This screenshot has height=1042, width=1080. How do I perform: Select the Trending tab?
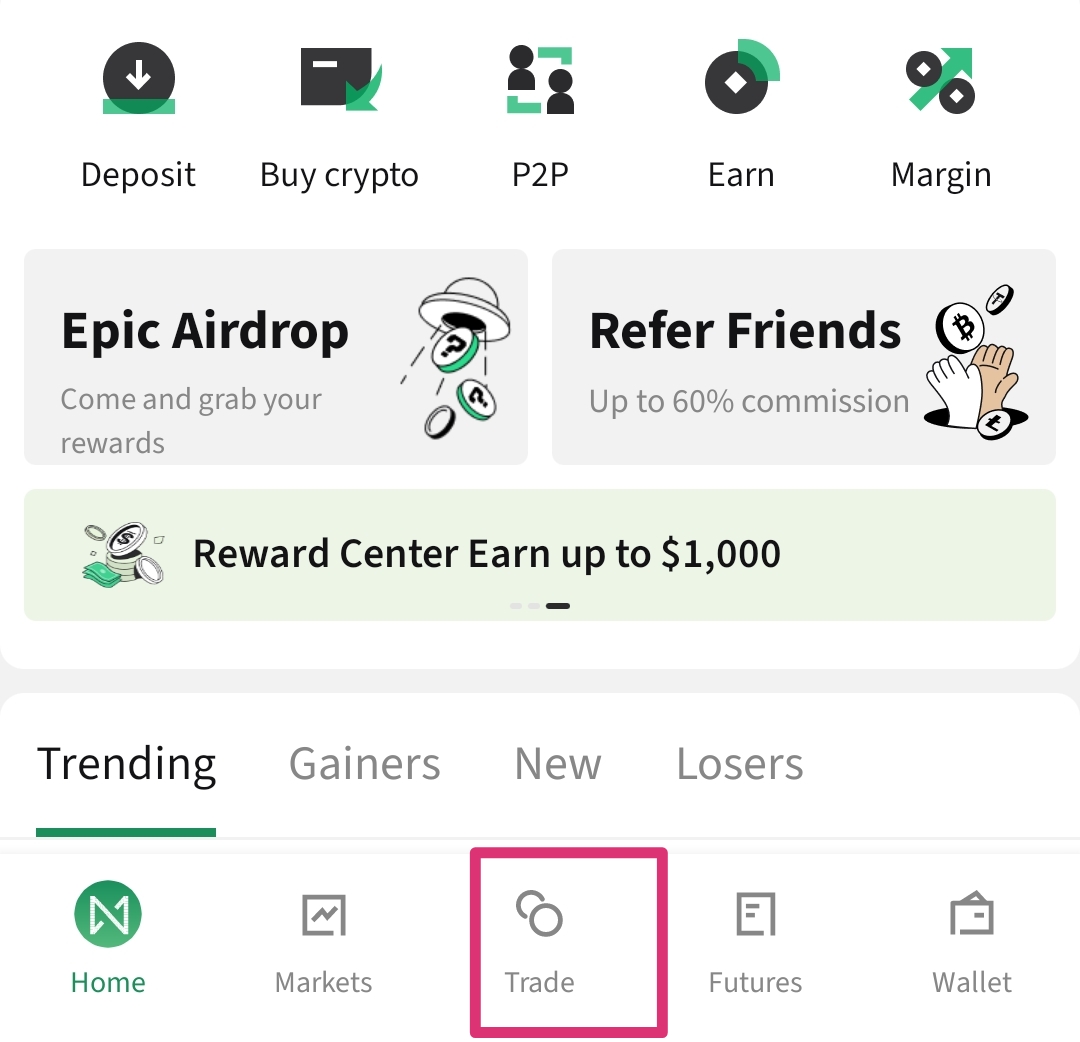[x=126, y=765]
